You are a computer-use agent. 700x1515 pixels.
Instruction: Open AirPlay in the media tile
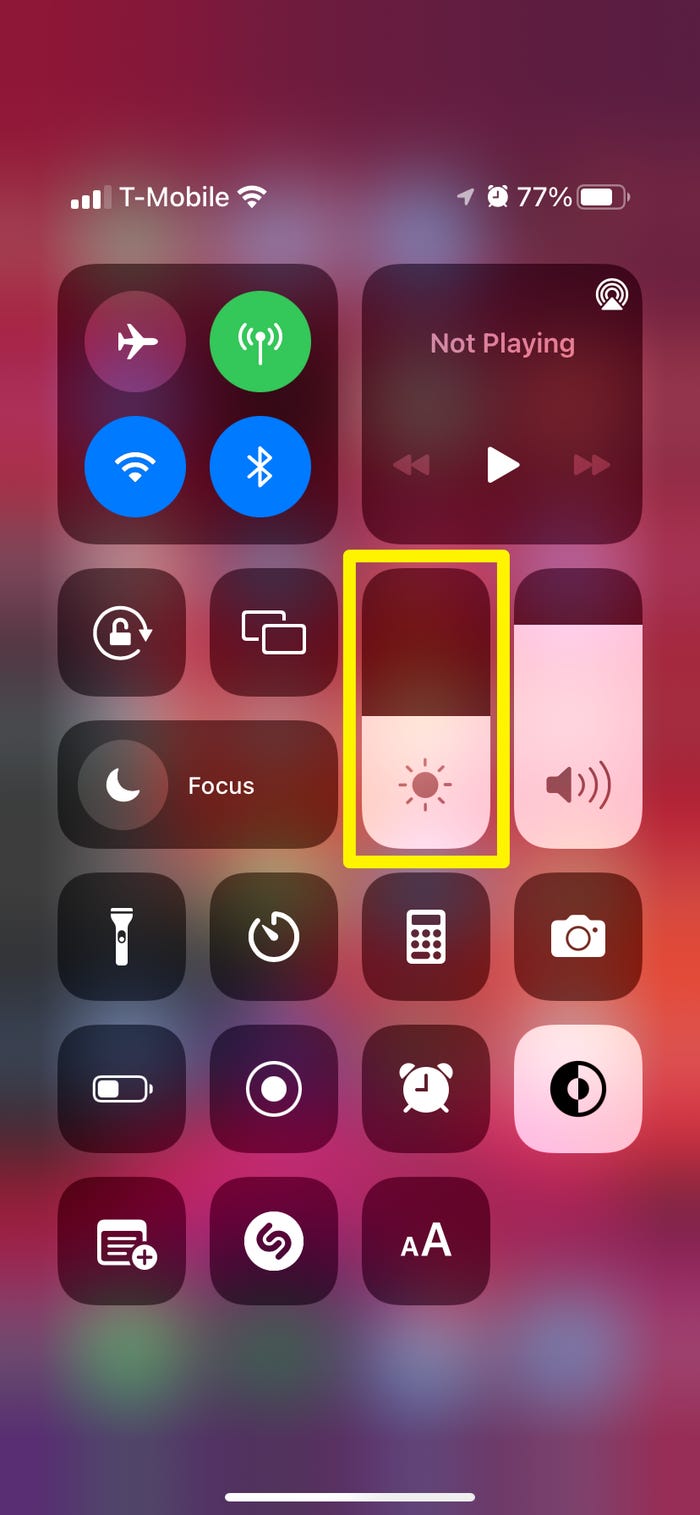click(611, 294)
